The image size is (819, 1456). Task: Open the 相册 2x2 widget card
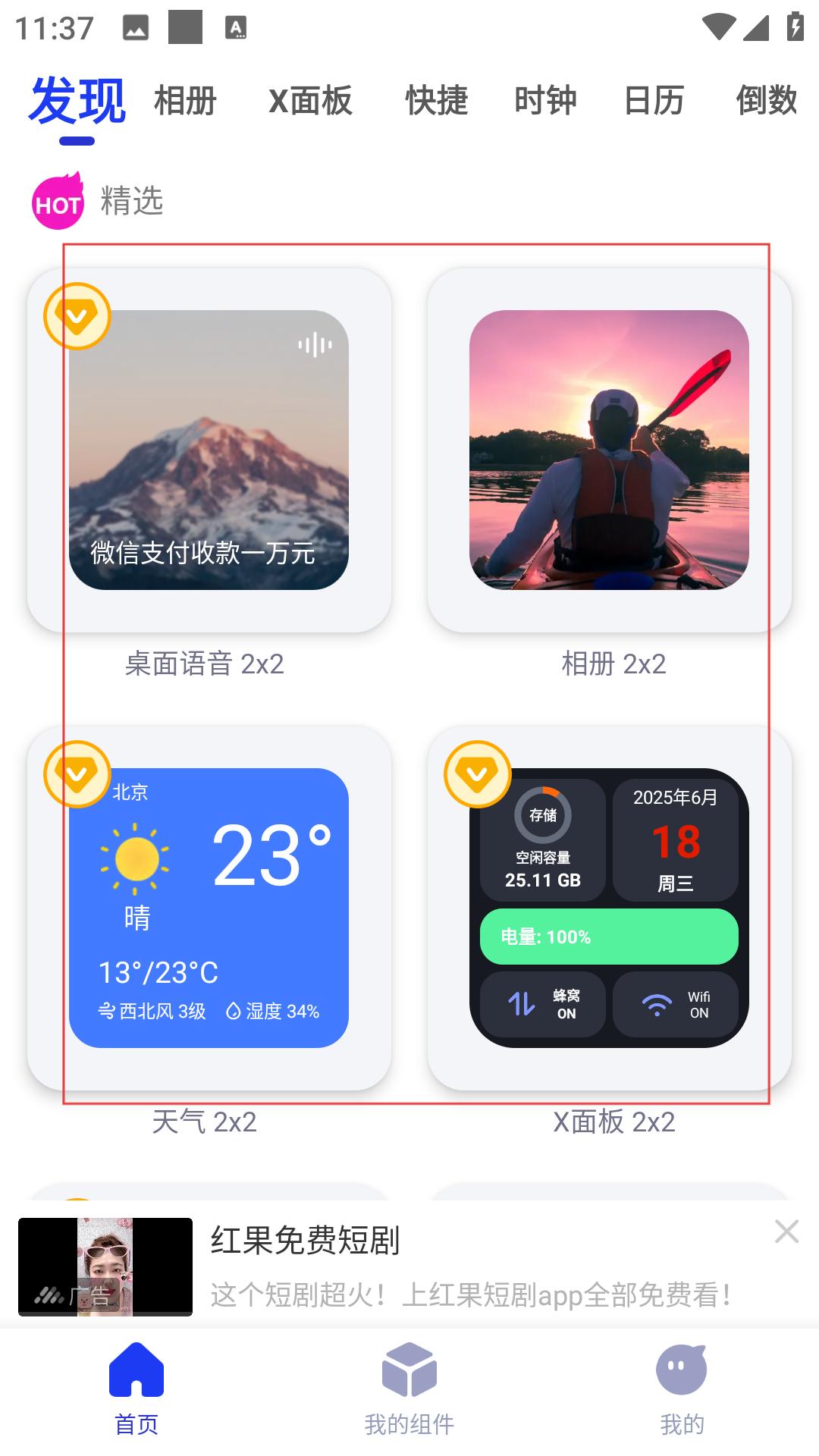pyautogui.click(x=610, y=450)
